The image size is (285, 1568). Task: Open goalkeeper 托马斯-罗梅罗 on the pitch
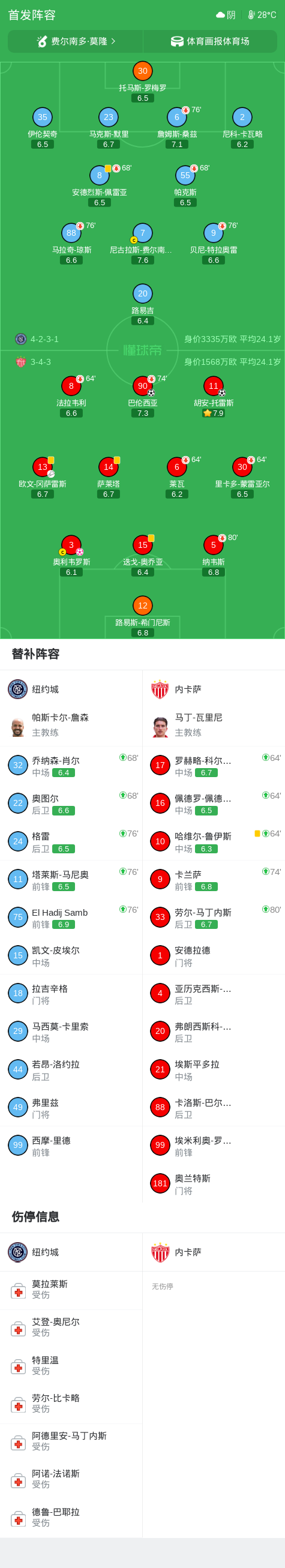[143, 82]
